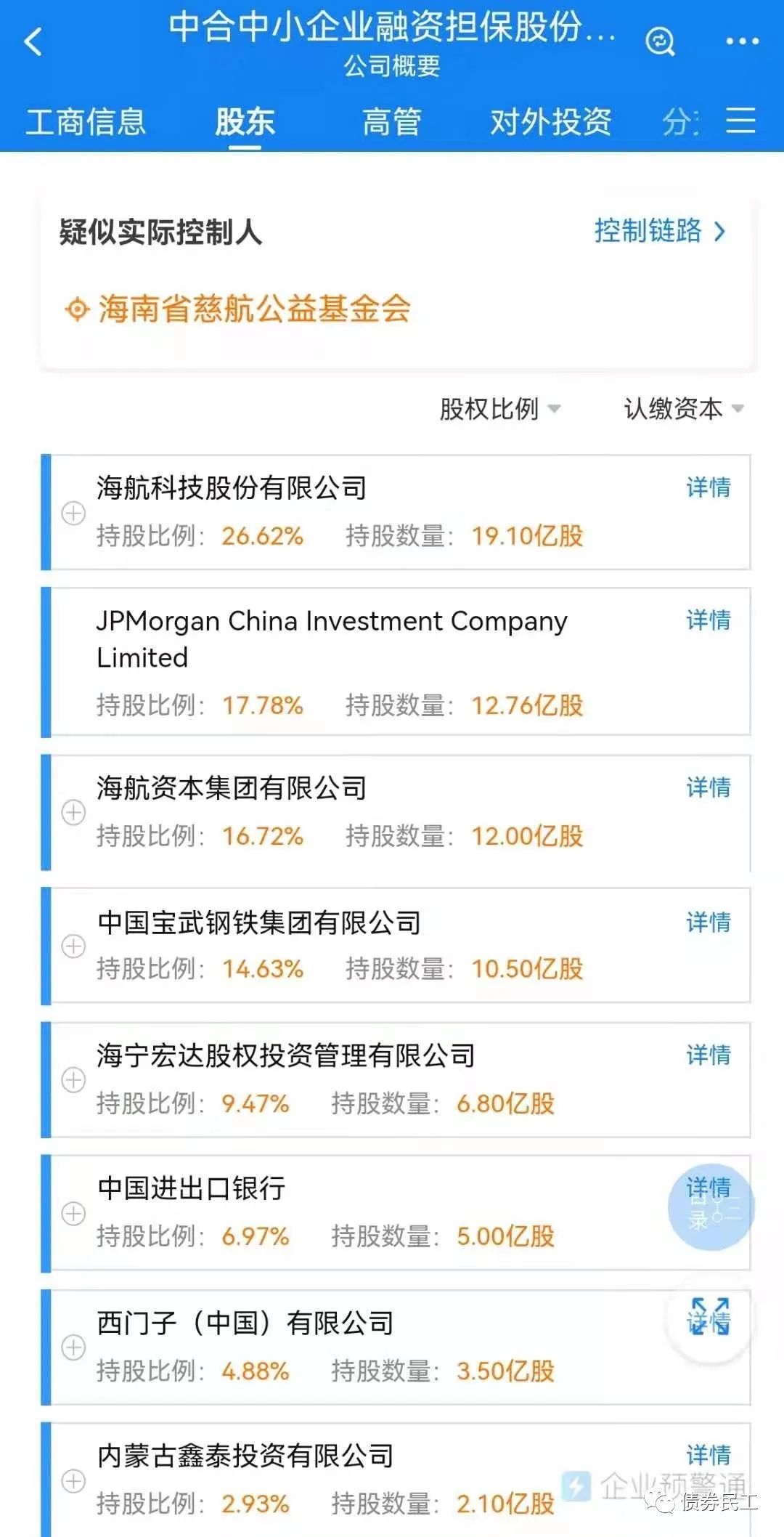Open the 控制链路 link
Image resolution: width=784 pixels, height=1537 pixels.
[659, 231]
